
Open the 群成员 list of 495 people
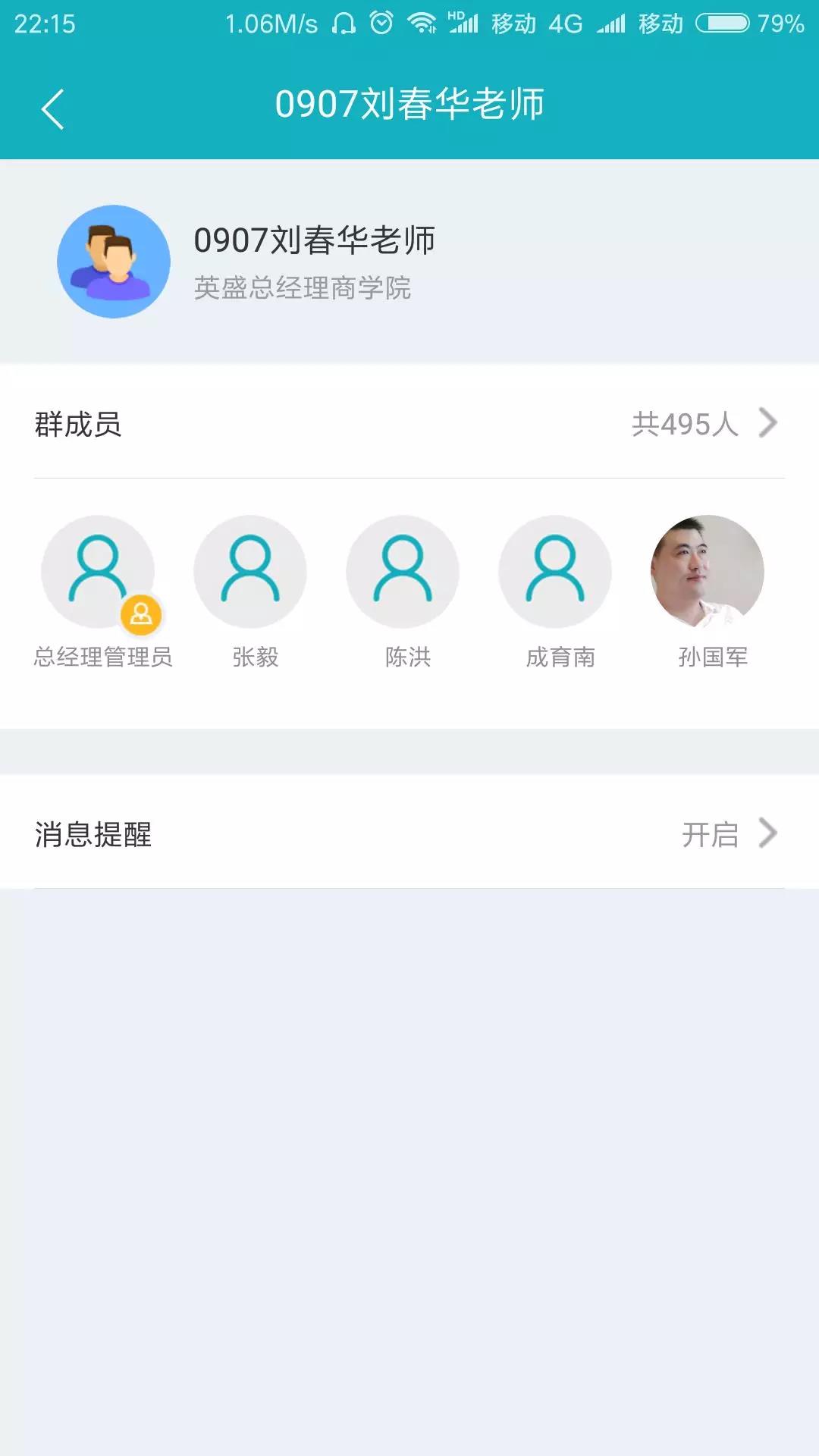(409, 424)
